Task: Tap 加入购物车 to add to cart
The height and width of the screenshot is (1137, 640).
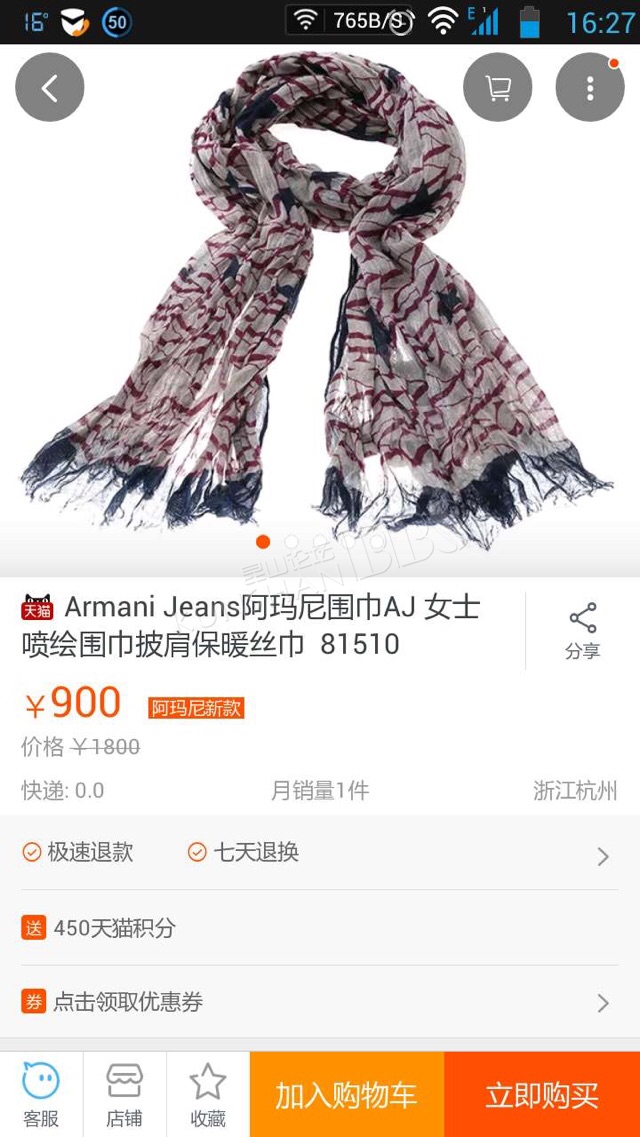Action: click(346, 1095)
